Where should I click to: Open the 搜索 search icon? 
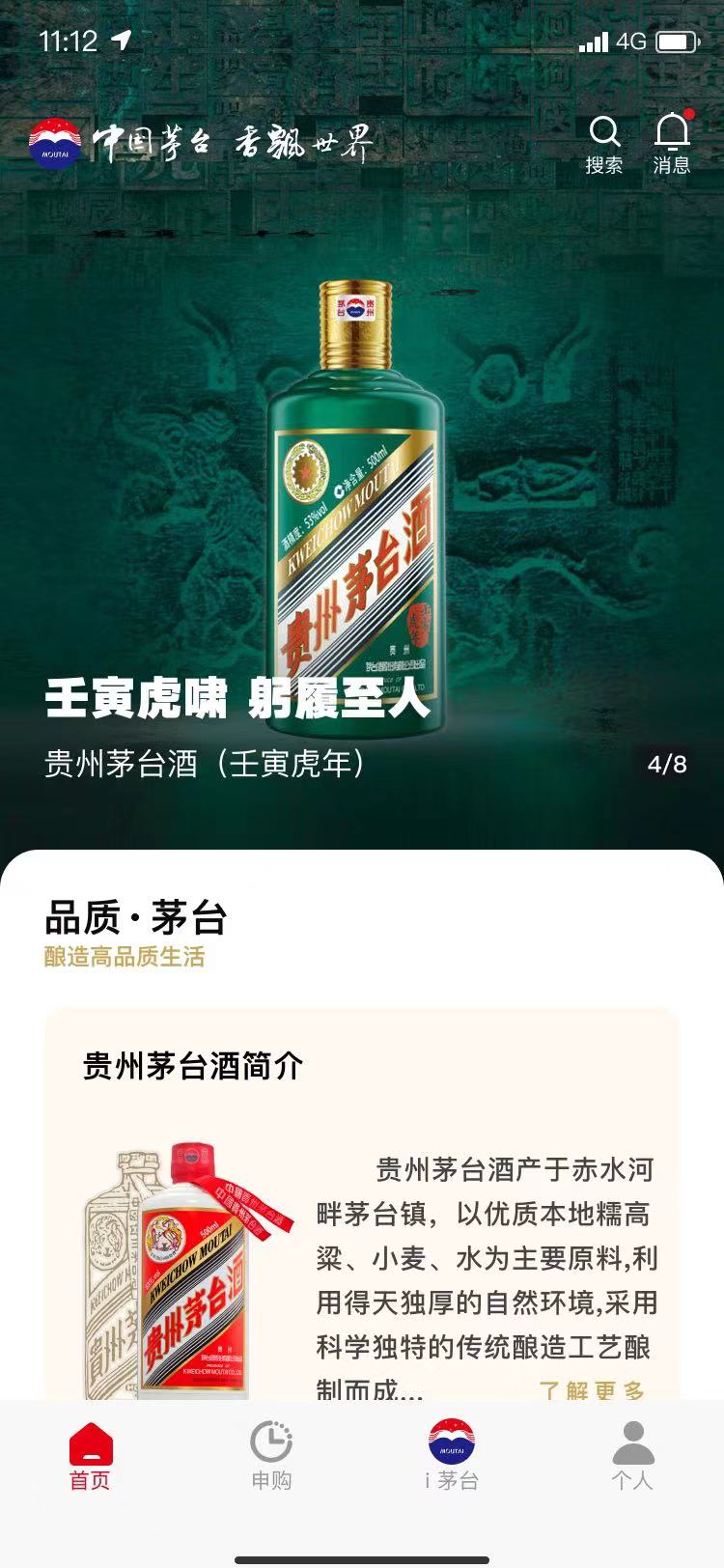[604, 144]
